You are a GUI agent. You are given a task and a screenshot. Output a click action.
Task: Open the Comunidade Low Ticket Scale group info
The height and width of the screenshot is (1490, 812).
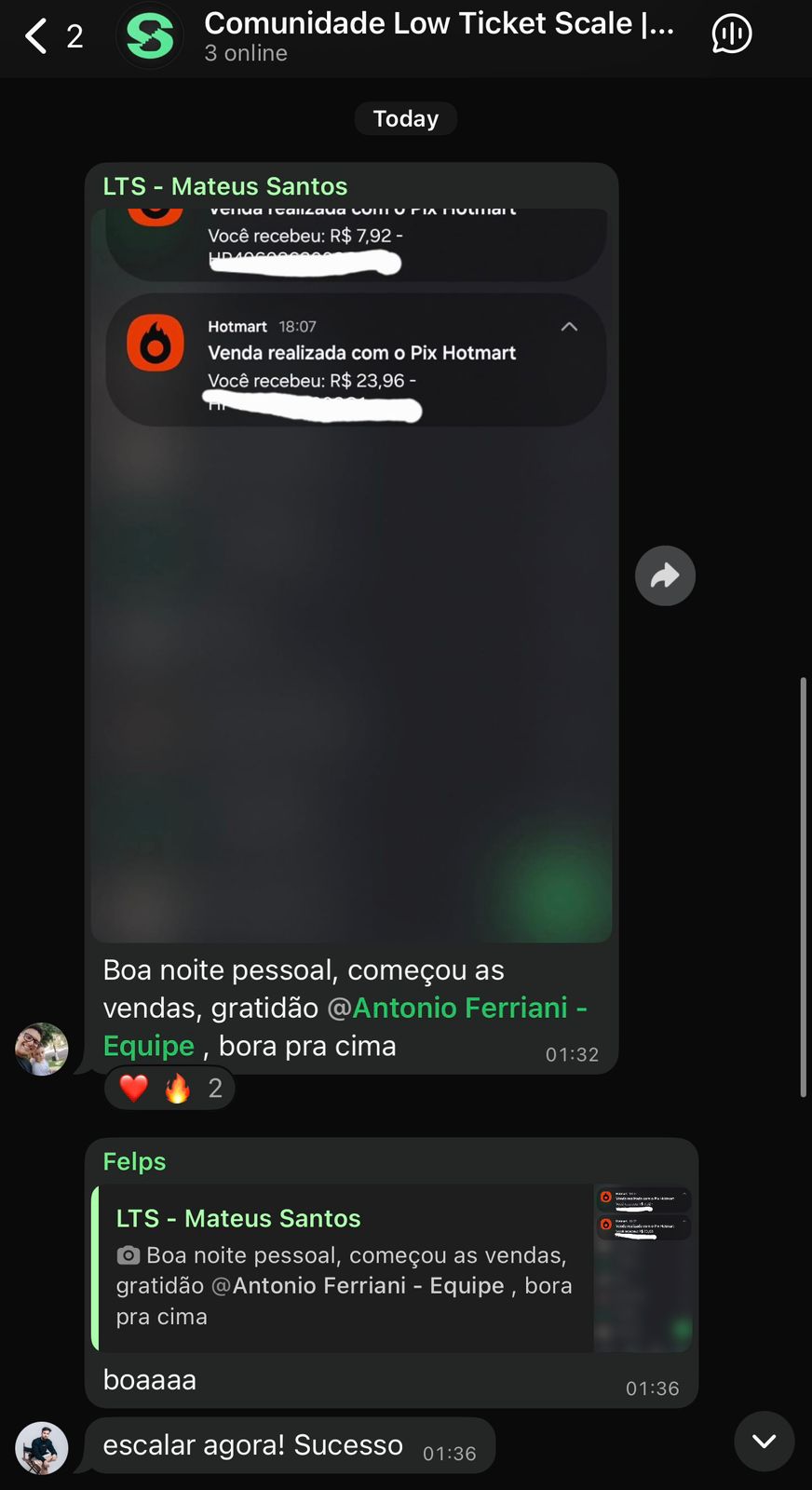coord(438,36)
